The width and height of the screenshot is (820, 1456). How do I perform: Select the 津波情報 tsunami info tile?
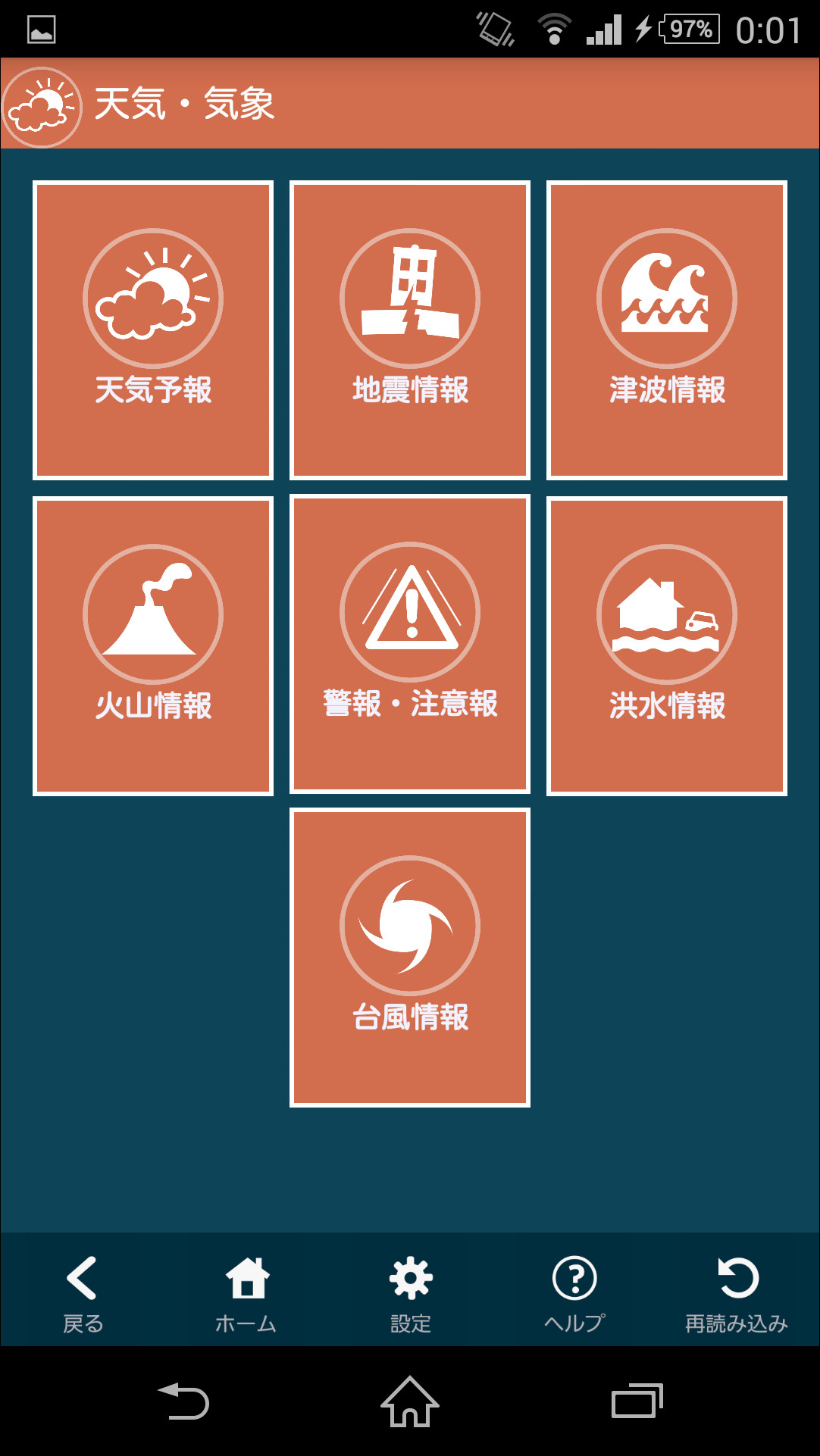(x=667, y=330)
